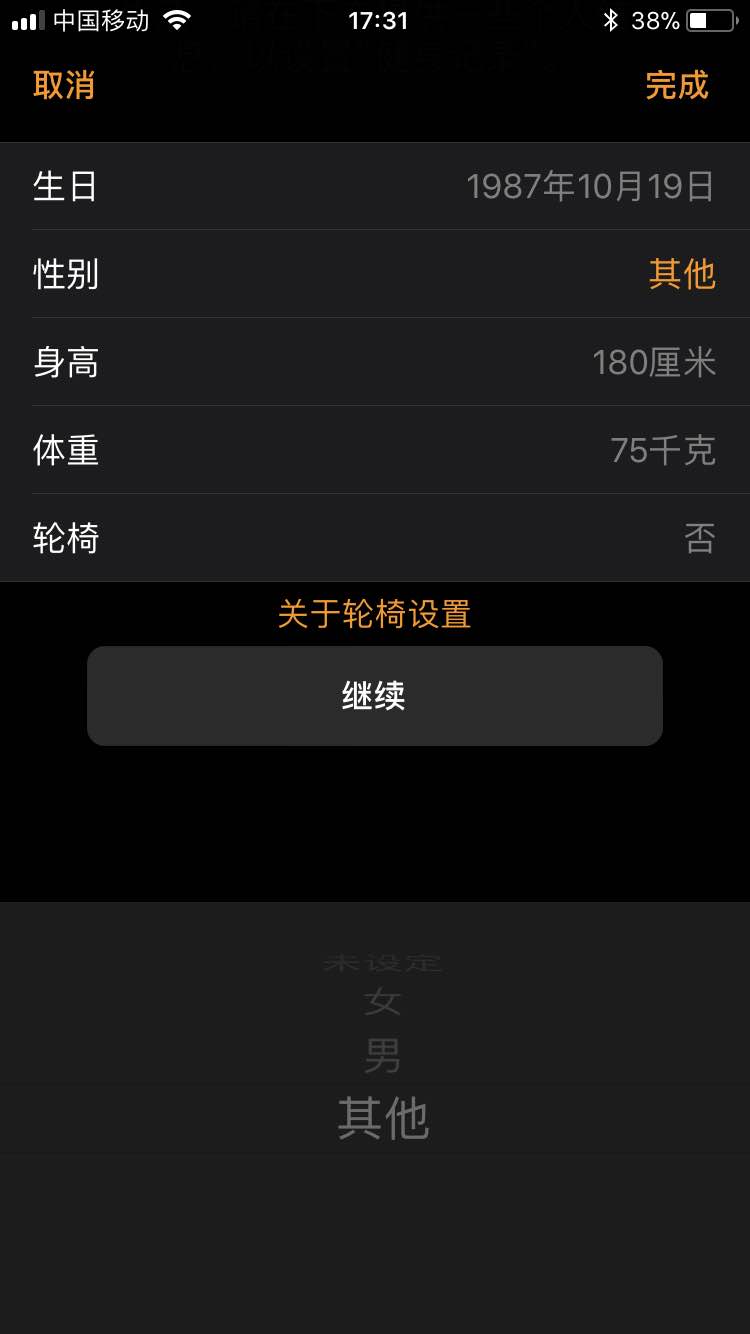Tap the 继续 continue button
The image size is (750, 1334).
375,696
